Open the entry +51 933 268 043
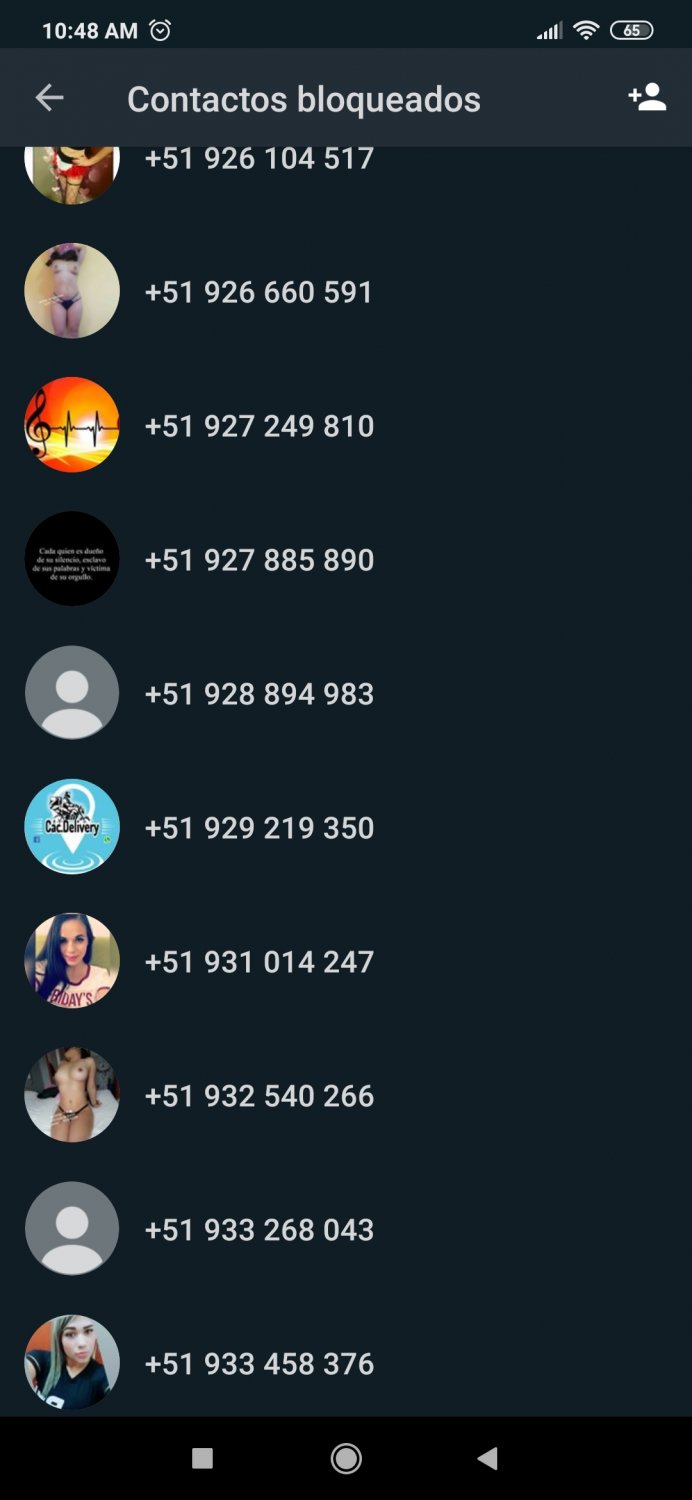 click(346, 1230)
